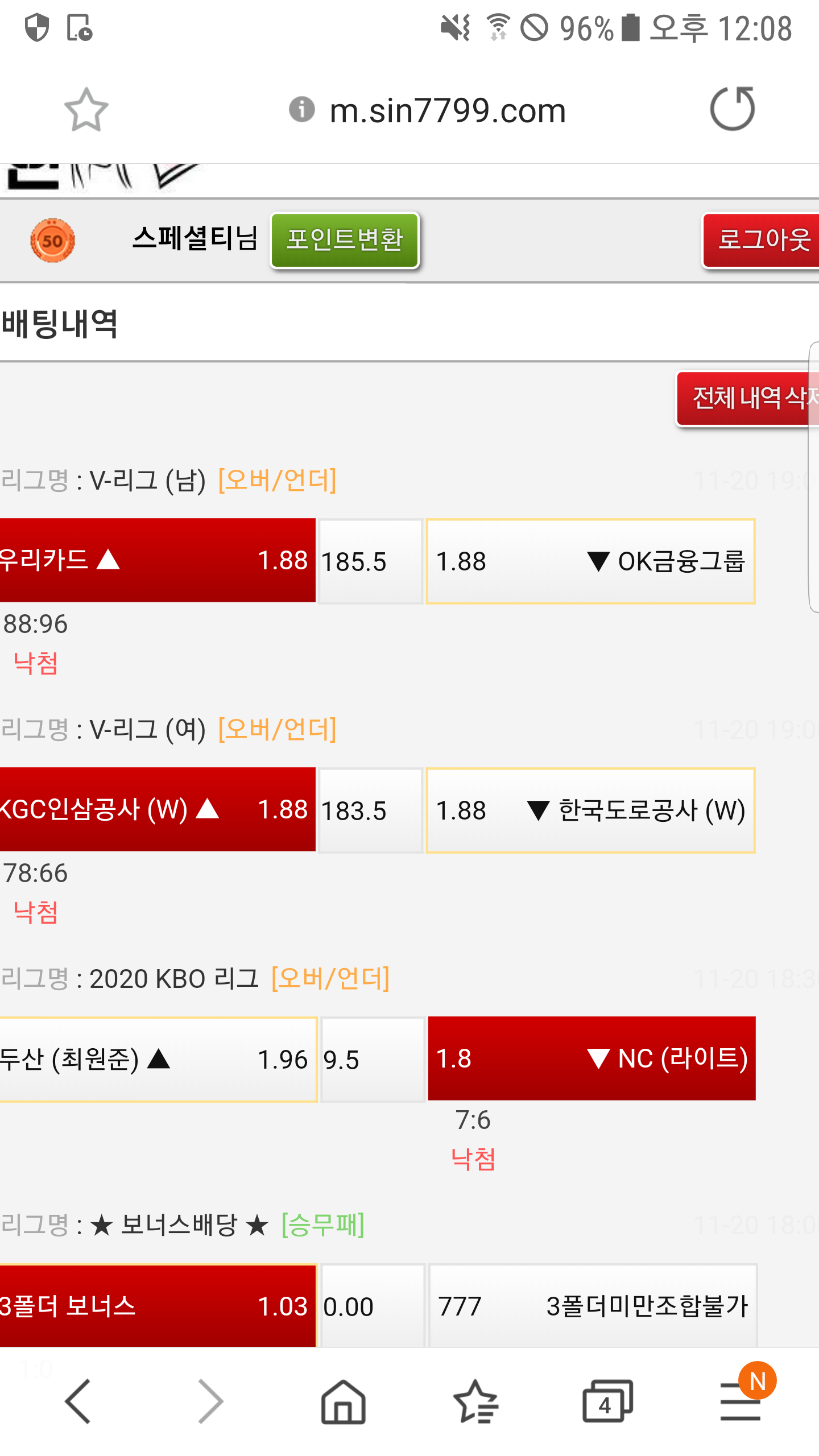Open the bookmarks list

tap(475, 1401)
